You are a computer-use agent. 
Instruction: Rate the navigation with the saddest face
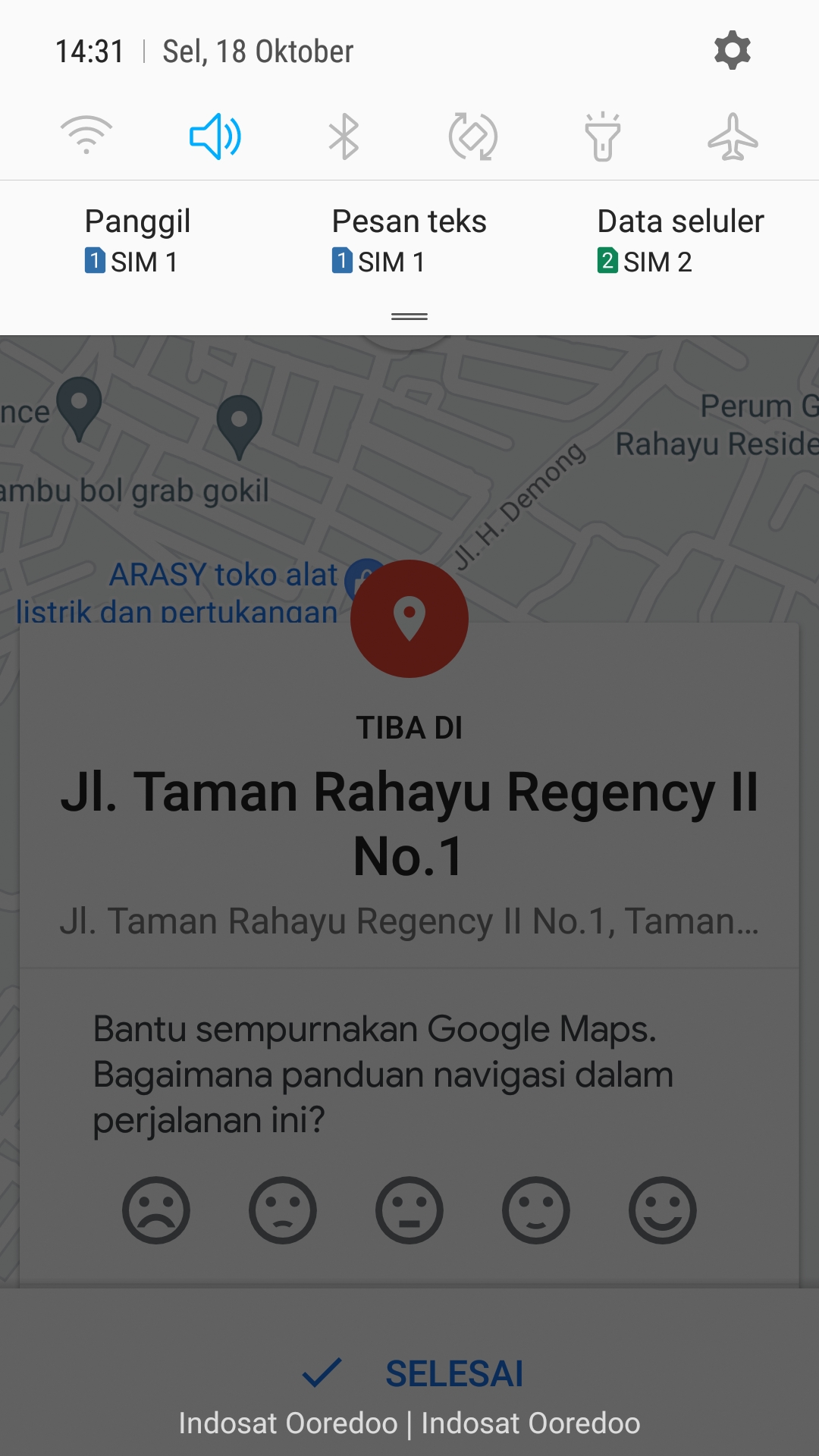pyautogui.click(x=156, y=1210)
